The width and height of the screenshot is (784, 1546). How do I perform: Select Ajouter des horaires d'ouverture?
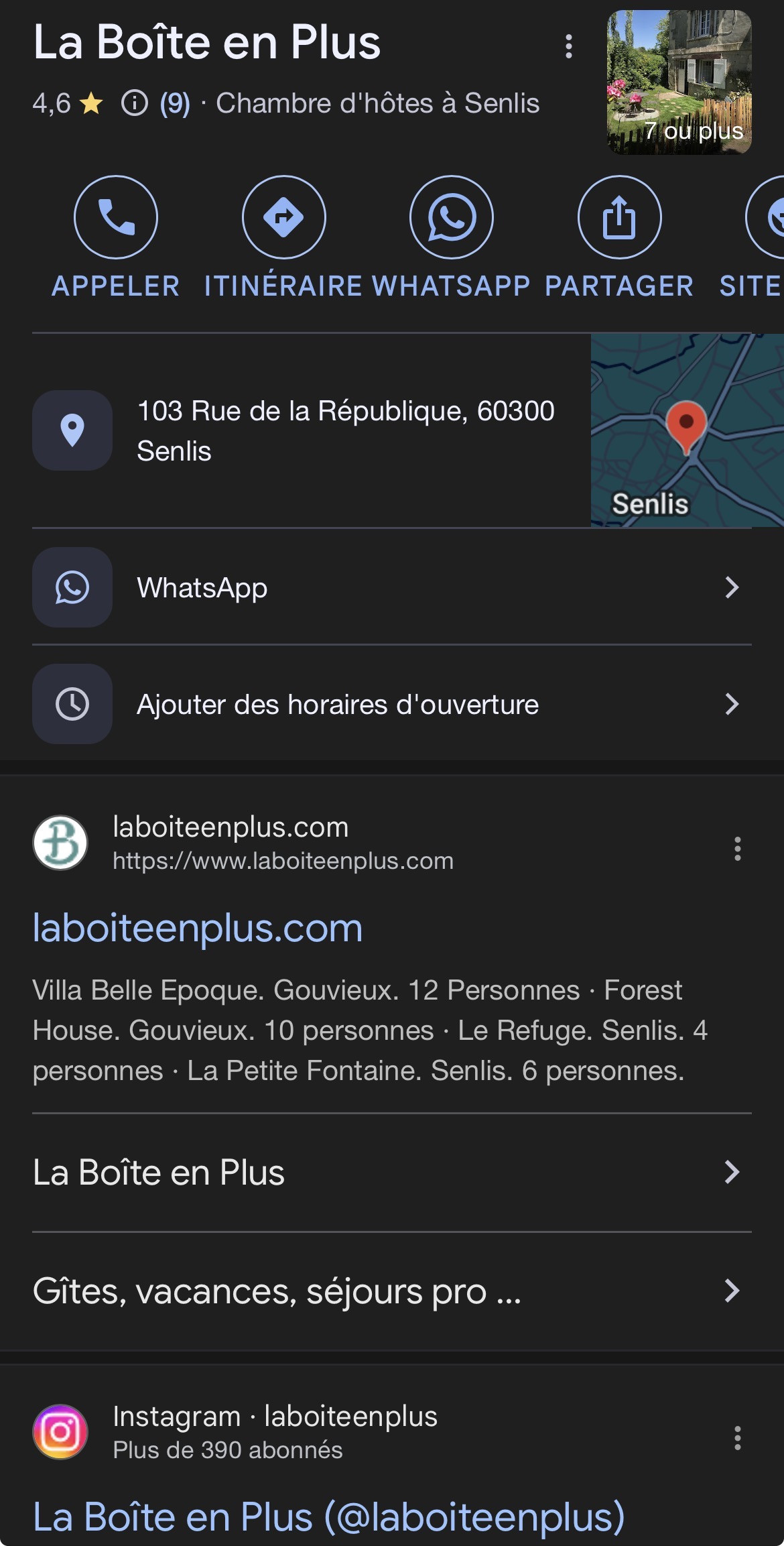coord(391,705)
